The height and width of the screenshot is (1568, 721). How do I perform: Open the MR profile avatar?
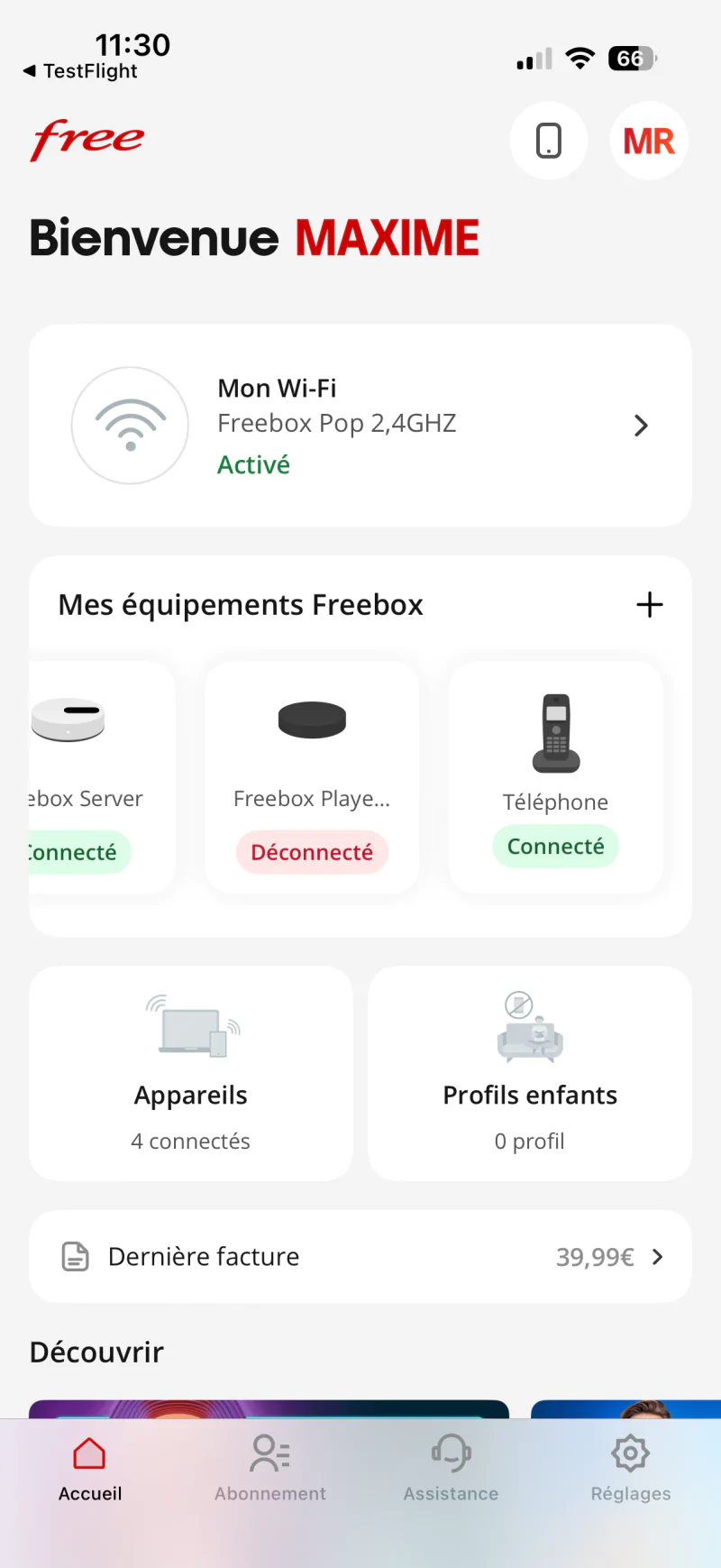tap(649, 141)
